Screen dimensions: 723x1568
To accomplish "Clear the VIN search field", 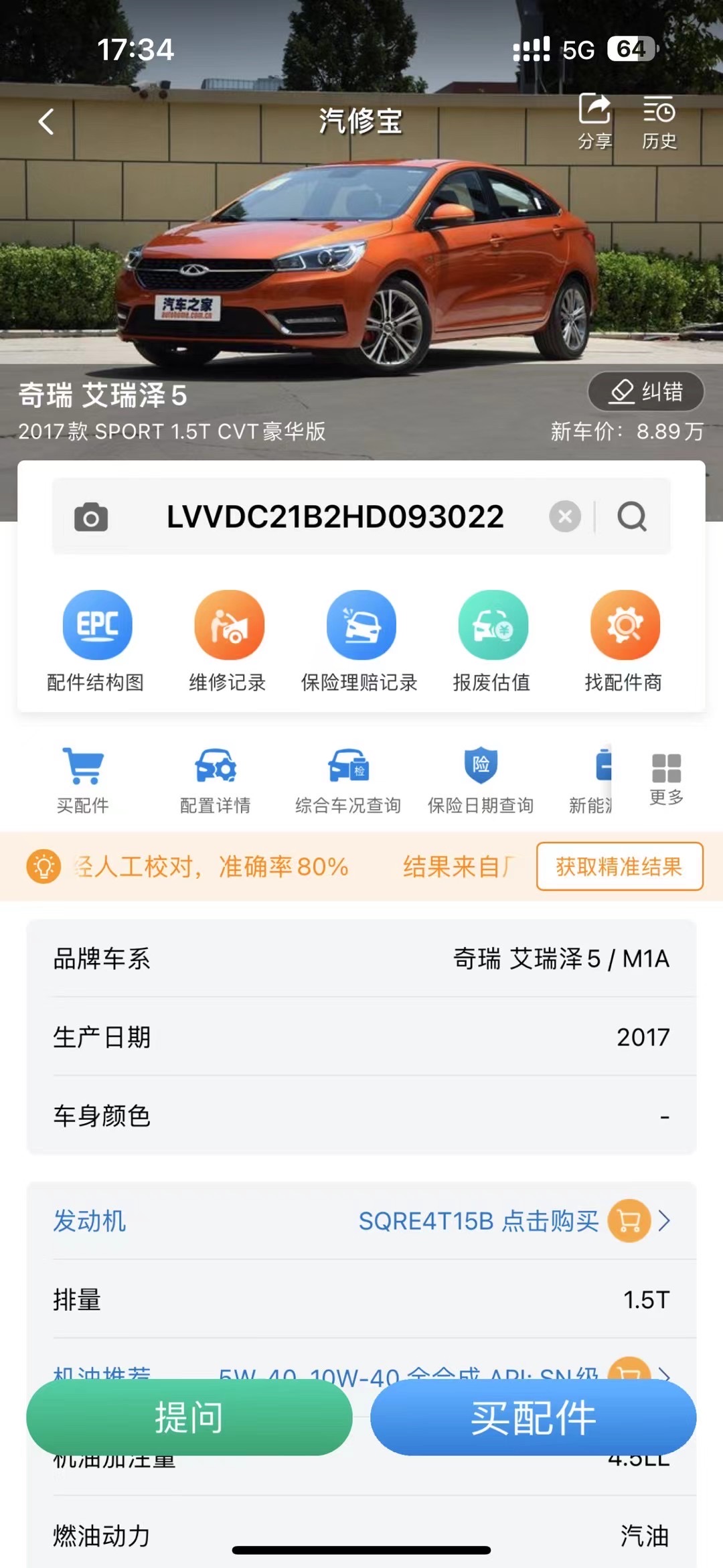I will [x=565, y=516].
